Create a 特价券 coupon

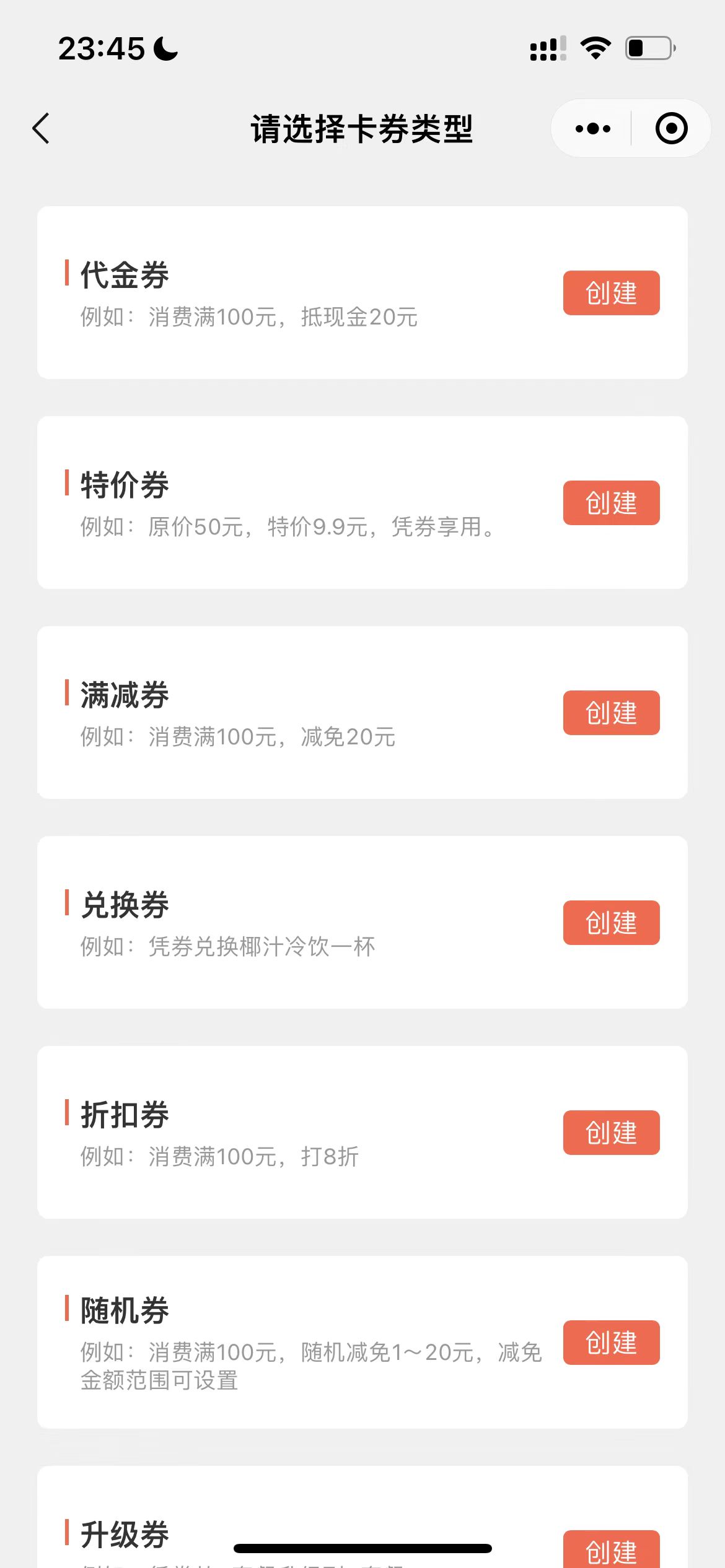tap(610, 503)
